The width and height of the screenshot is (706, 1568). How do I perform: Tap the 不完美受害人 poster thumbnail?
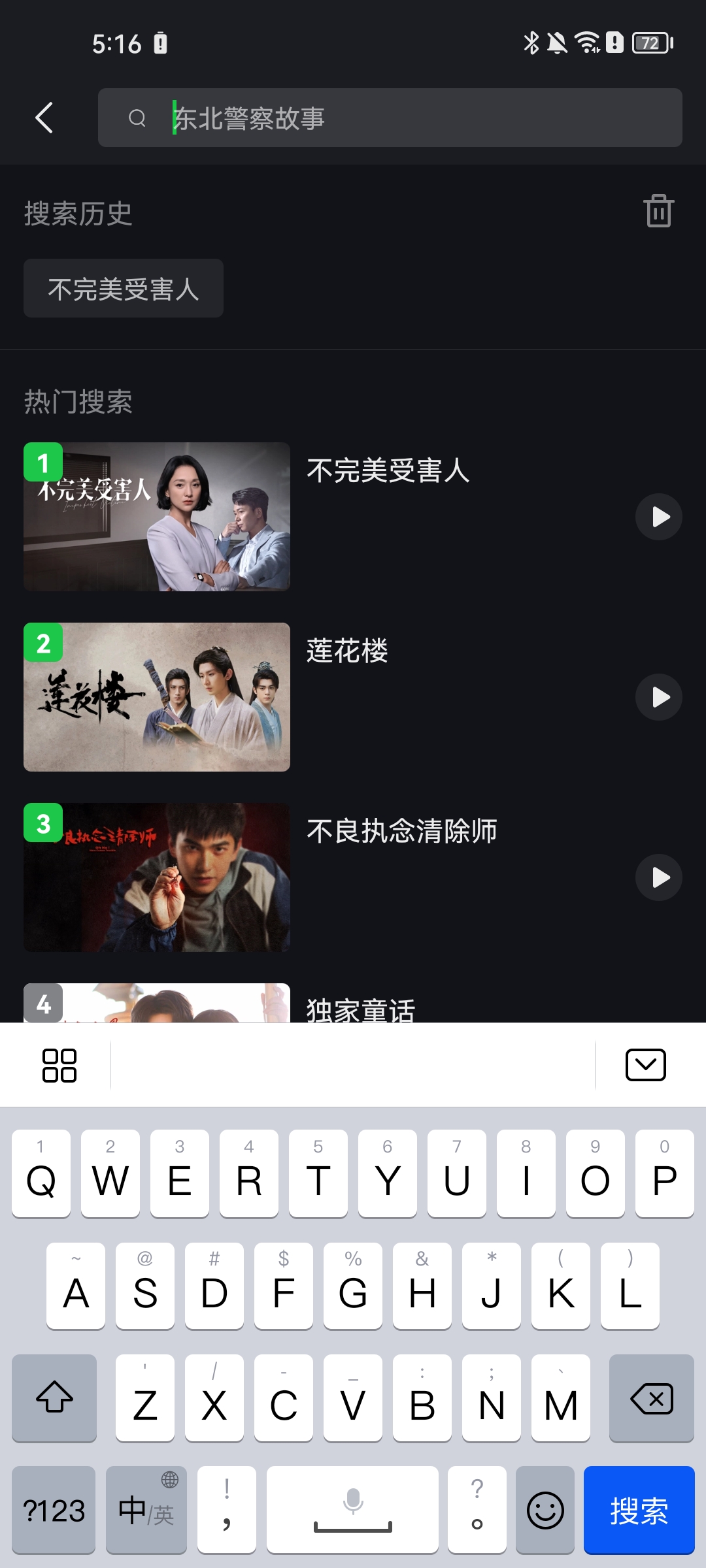point(156,516)
